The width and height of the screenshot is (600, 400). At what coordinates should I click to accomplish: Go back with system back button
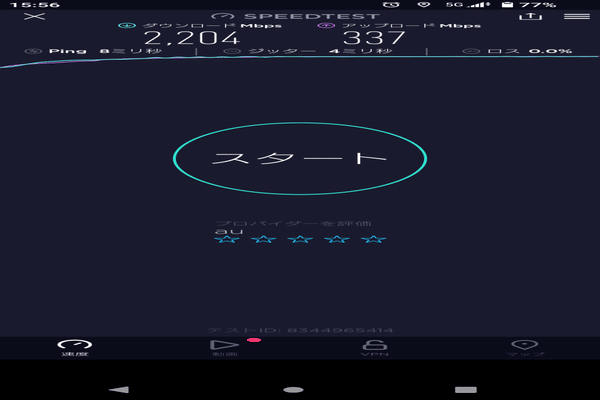coord(120,388)
